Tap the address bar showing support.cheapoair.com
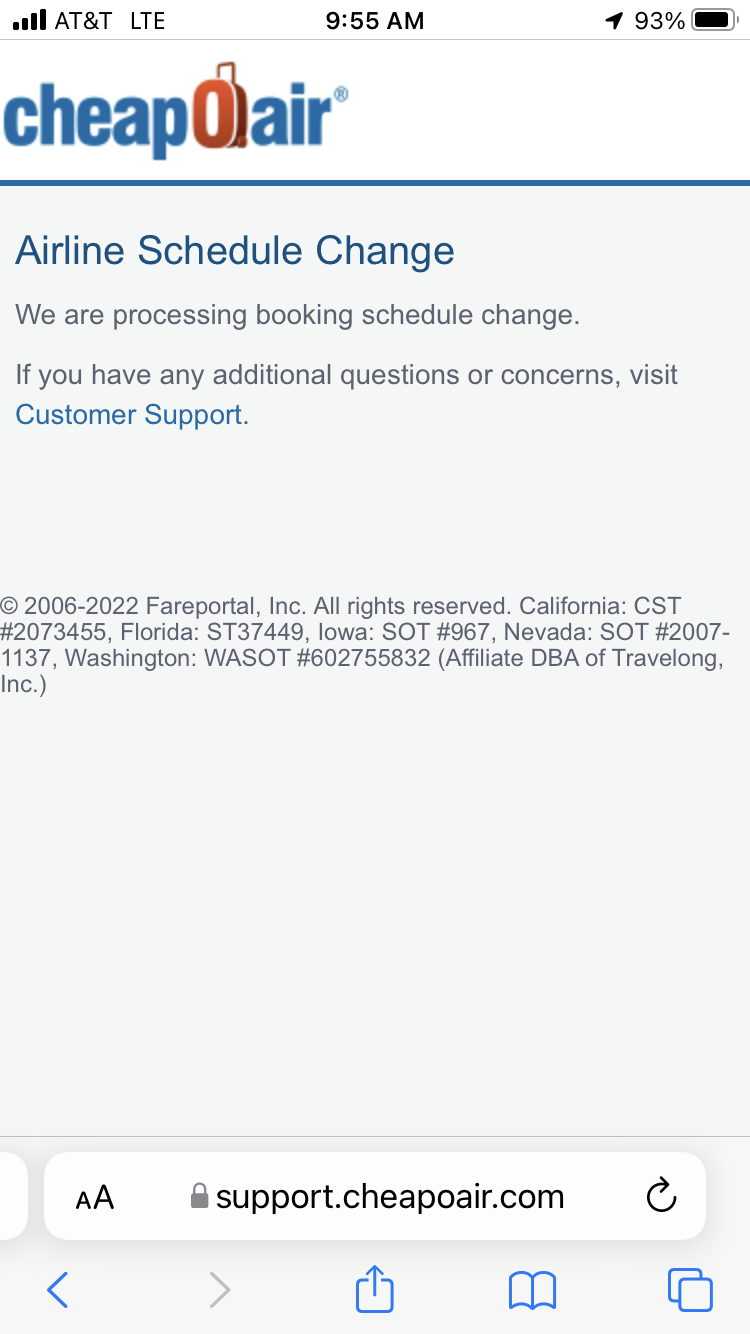 tap(390, 1195)
